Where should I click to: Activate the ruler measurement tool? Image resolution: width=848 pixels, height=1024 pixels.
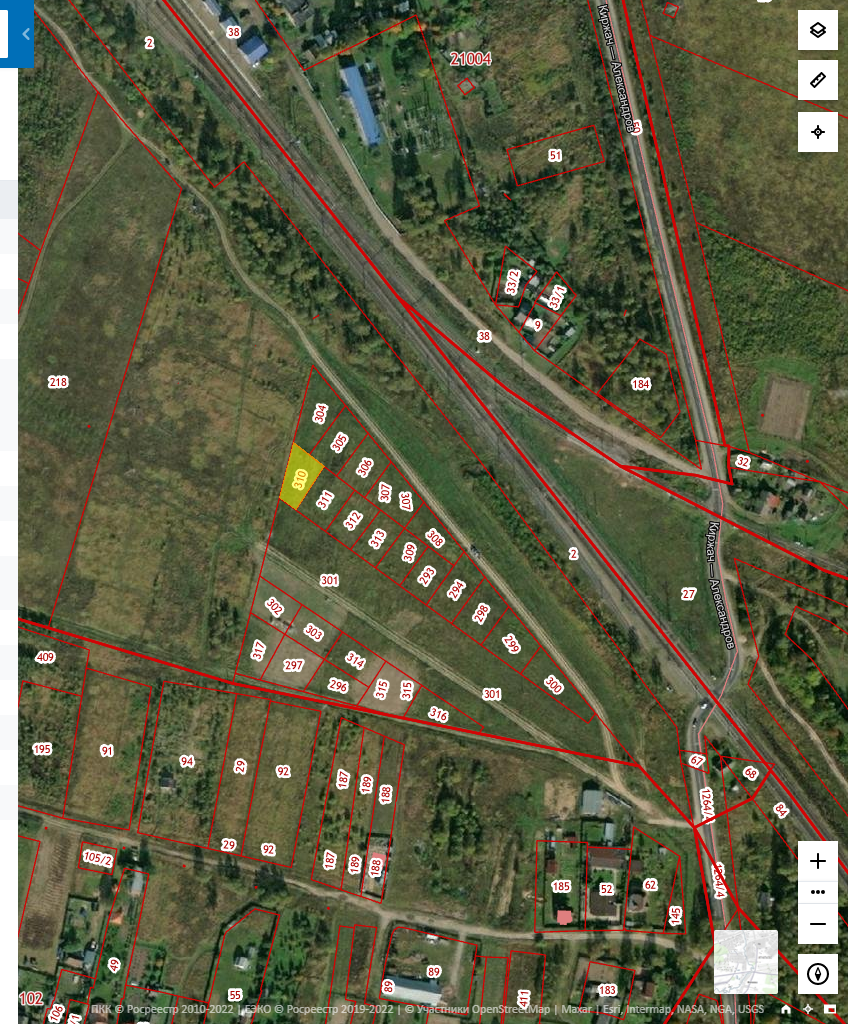pos(817,80)
